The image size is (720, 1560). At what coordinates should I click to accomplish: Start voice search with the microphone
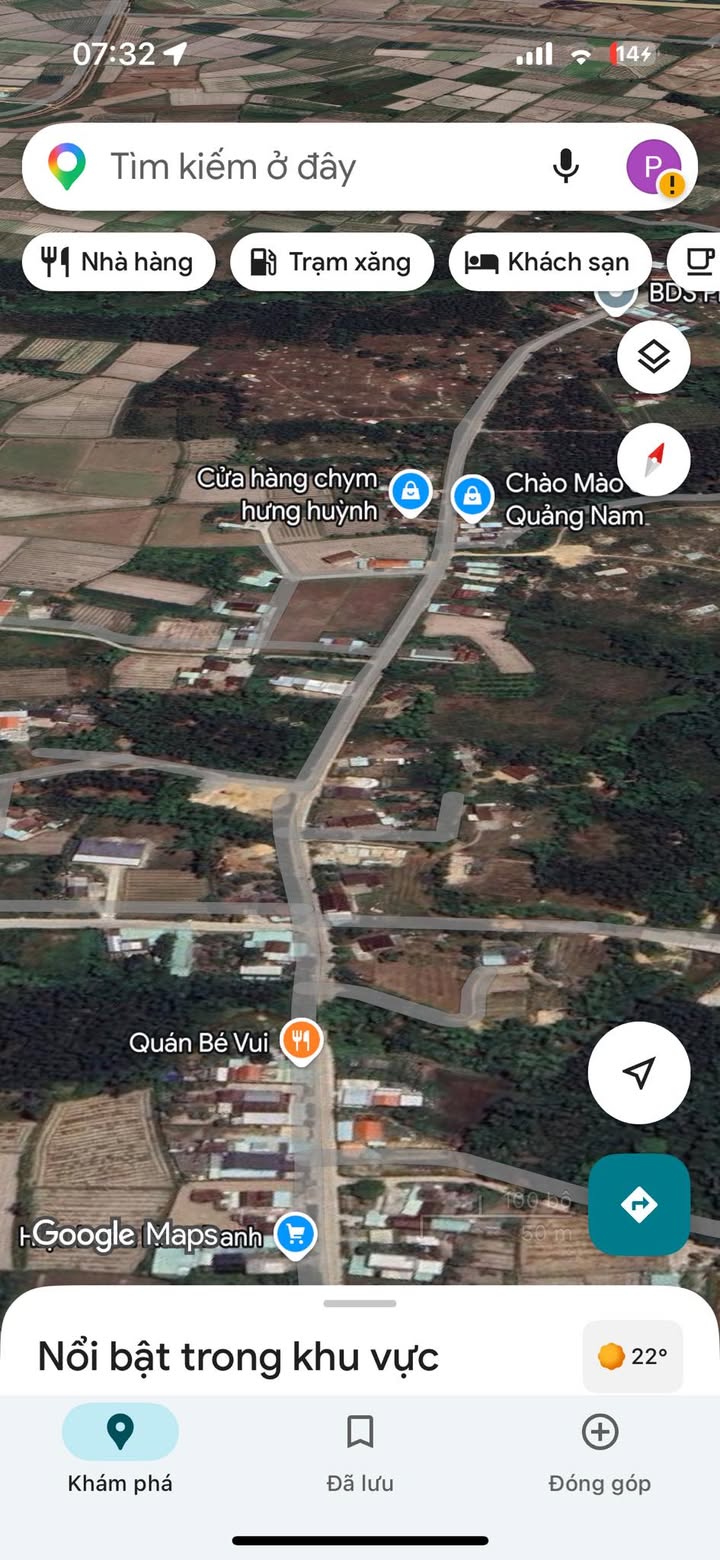click(x=566, y=166)
